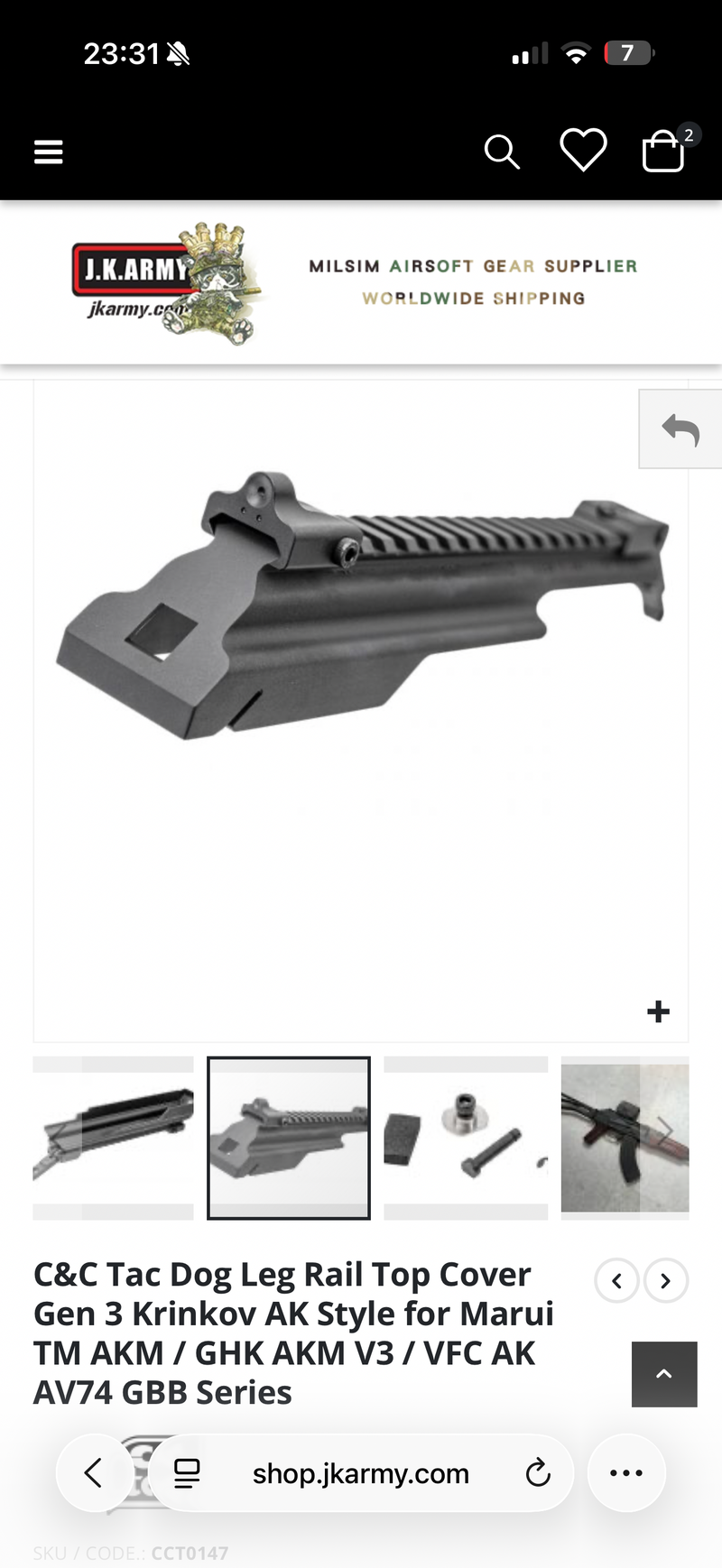Advance to next product with right chevron

665,1280
